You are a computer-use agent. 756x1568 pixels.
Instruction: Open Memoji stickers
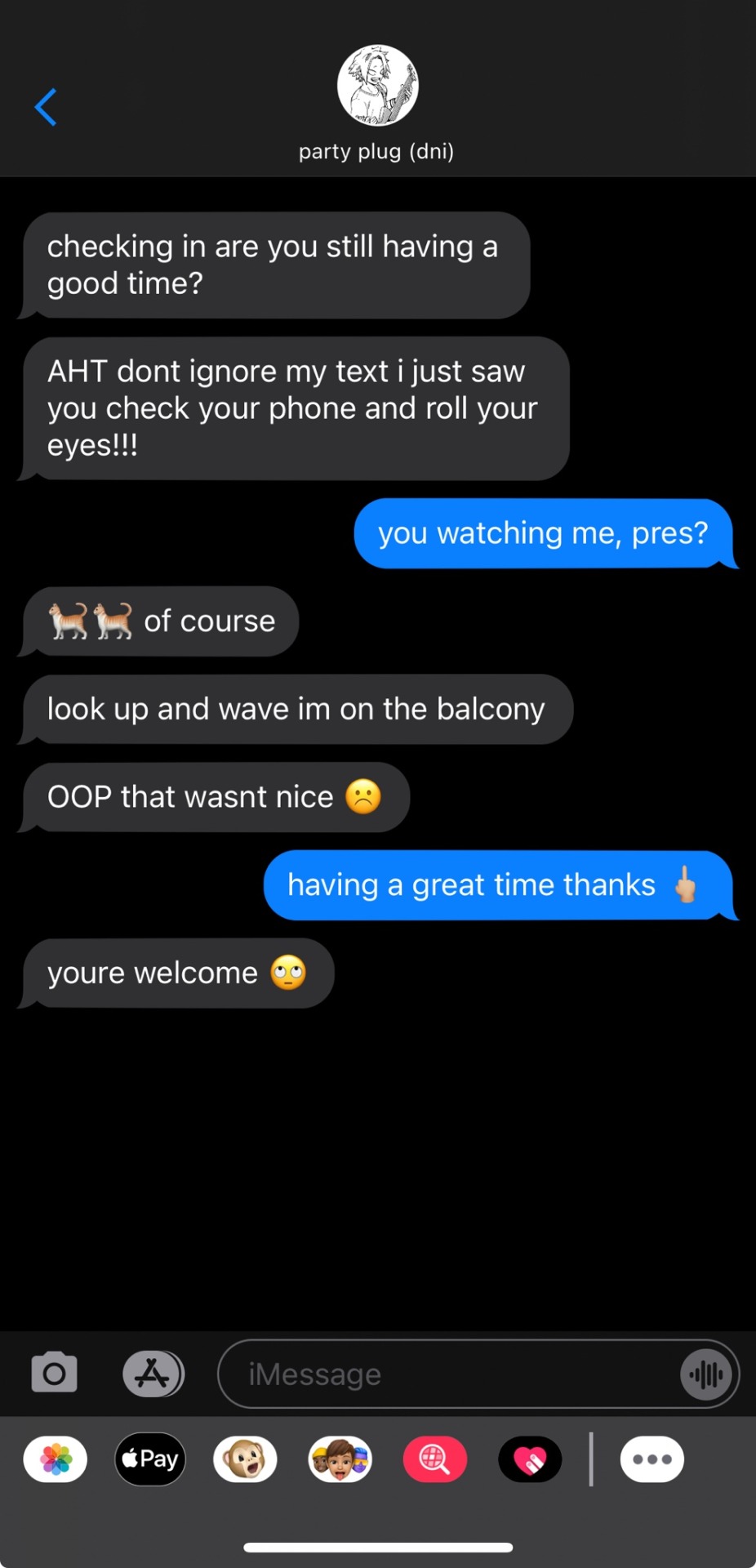340,1459
